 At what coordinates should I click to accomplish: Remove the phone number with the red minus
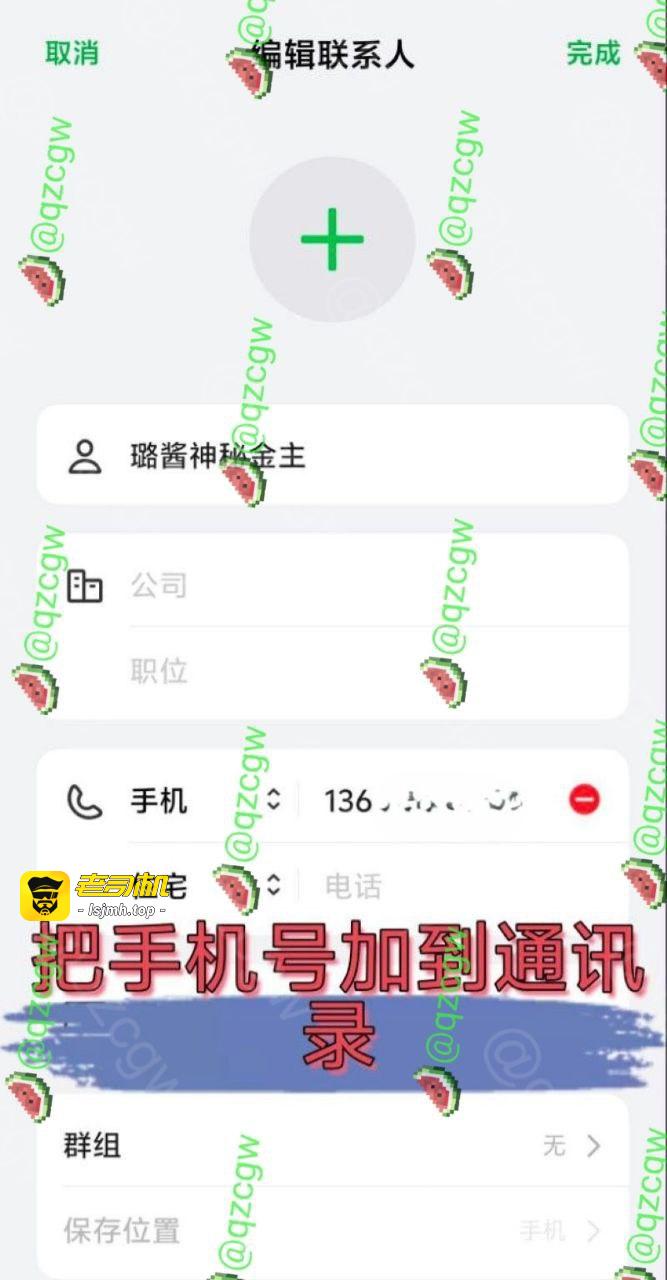tap(585, 799)
